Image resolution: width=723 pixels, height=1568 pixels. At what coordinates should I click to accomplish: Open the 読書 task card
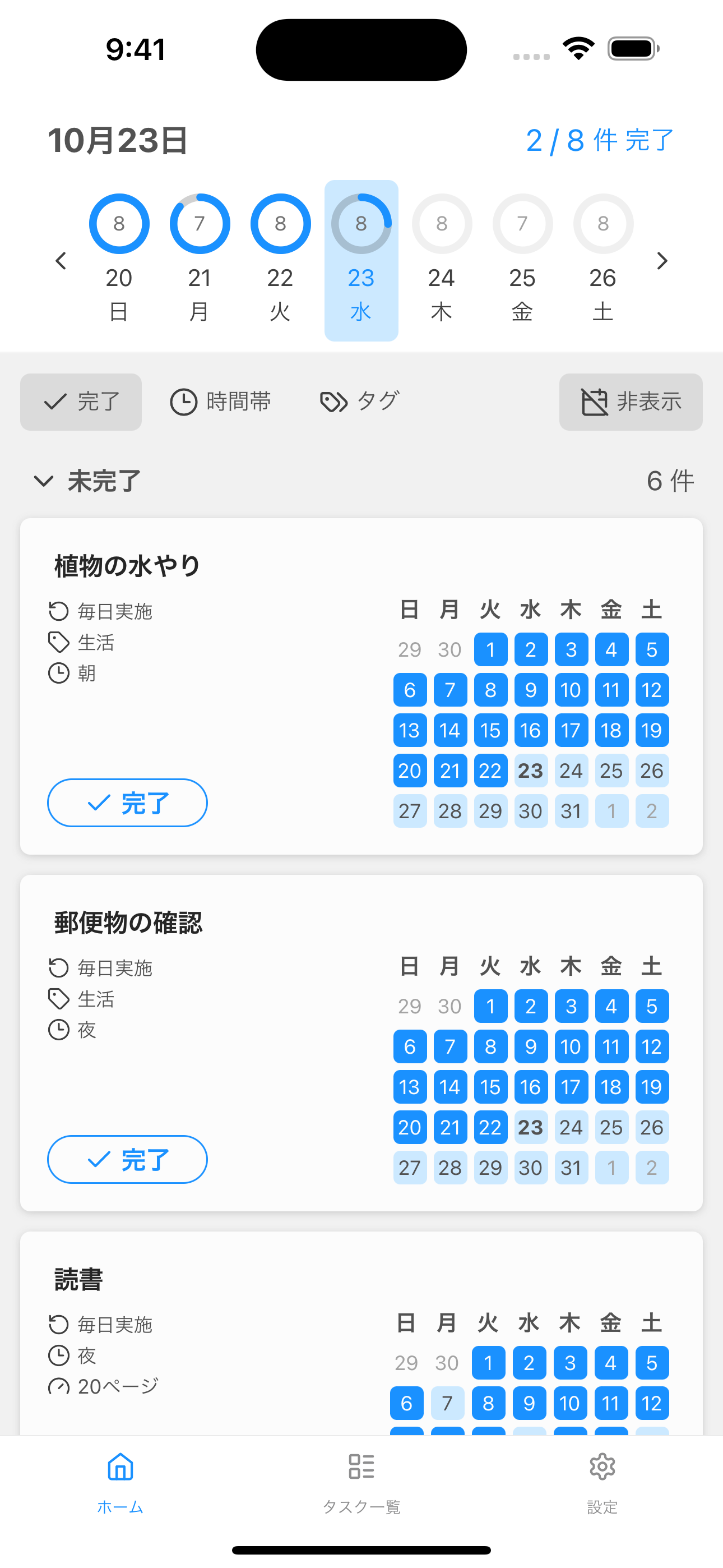point(361,1333)
